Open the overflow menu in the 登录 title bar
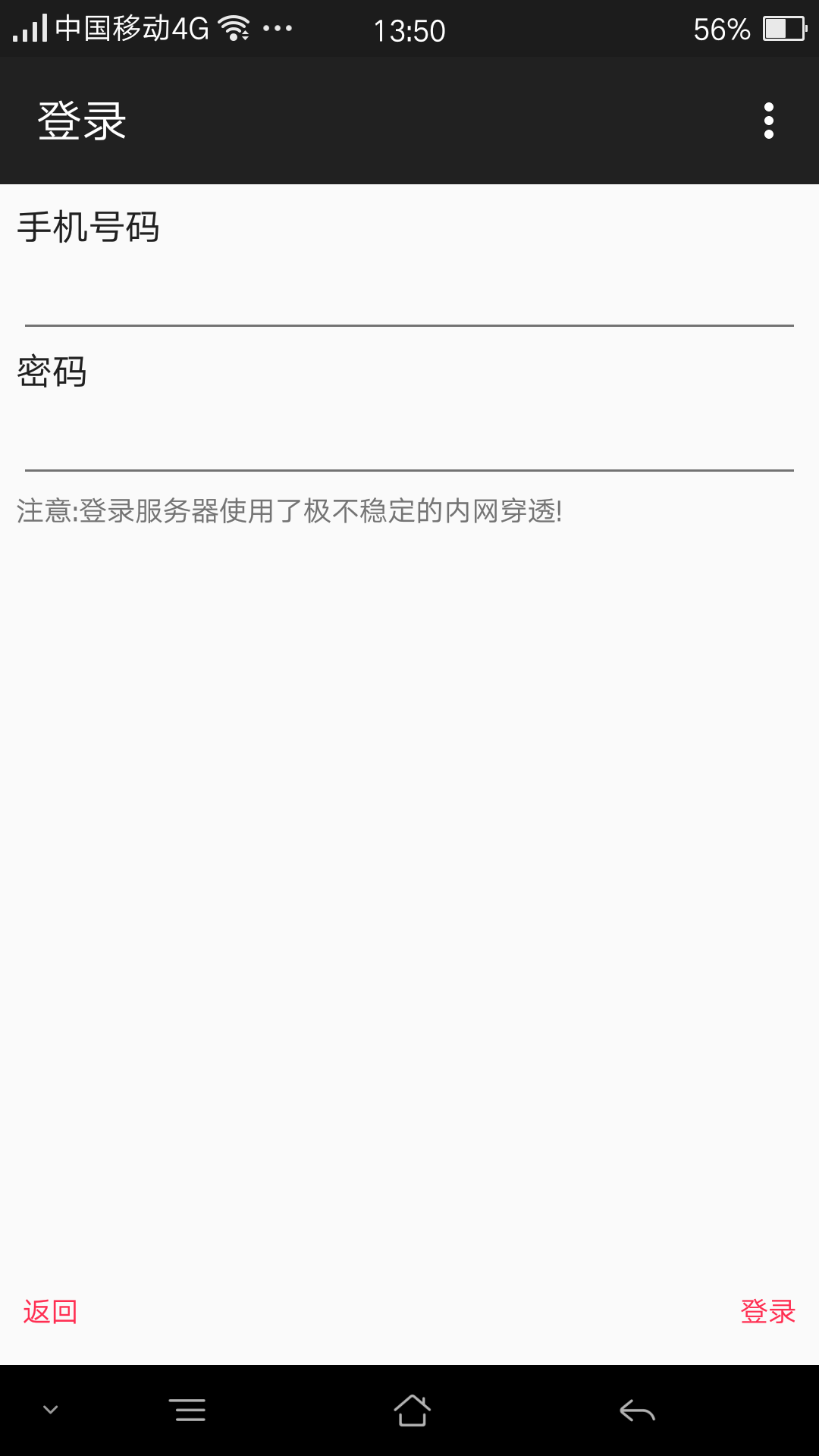This screenshot has width=819, height=1456. (770, 119)
